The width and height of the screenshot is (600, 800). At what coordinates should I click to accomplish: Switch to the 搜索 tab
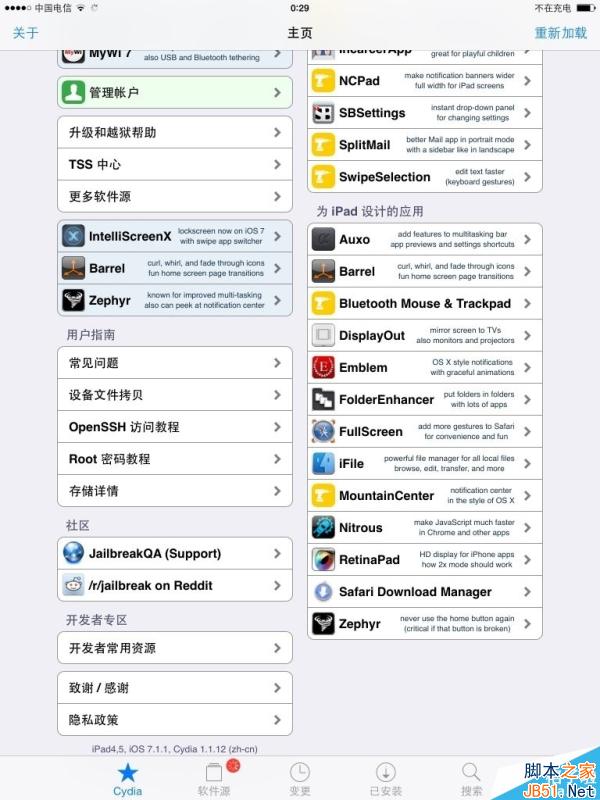click(x=472, y=777)
